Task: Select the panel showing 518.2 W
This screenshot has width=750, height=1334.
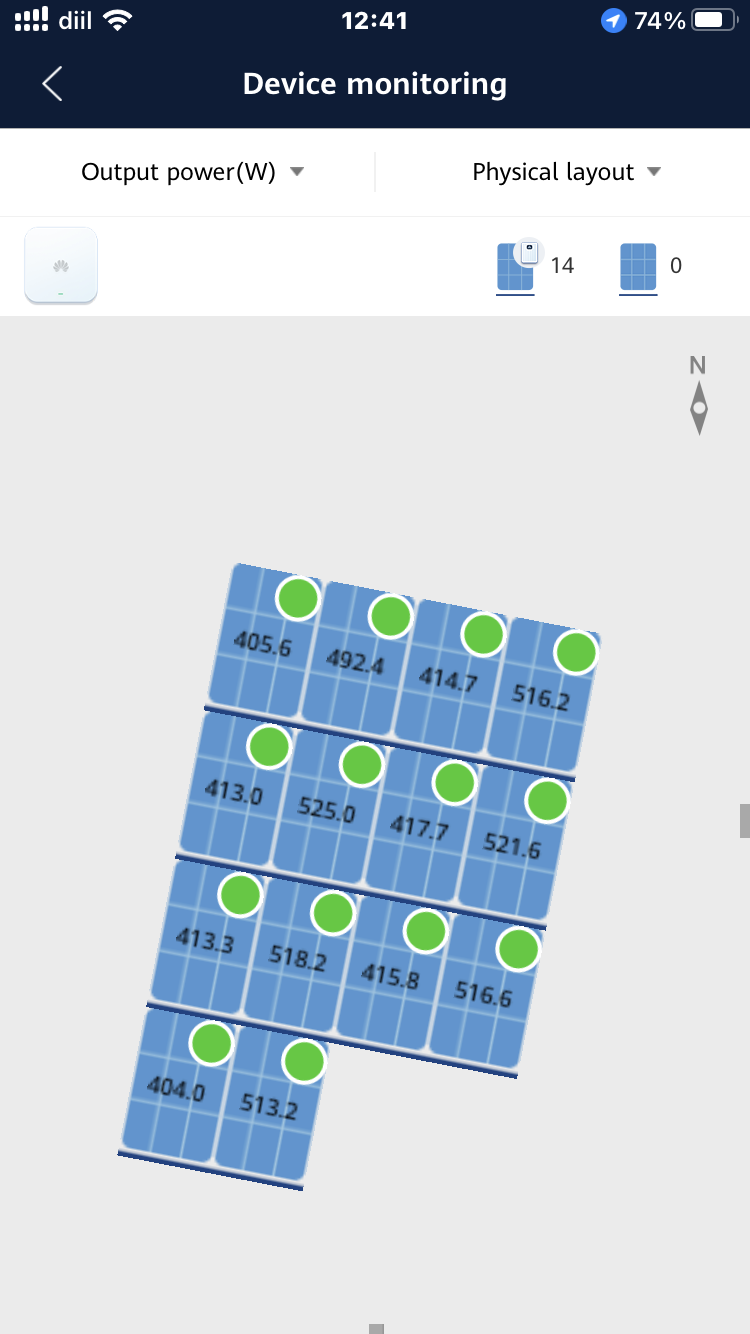Action: click(x=297, y=957)
